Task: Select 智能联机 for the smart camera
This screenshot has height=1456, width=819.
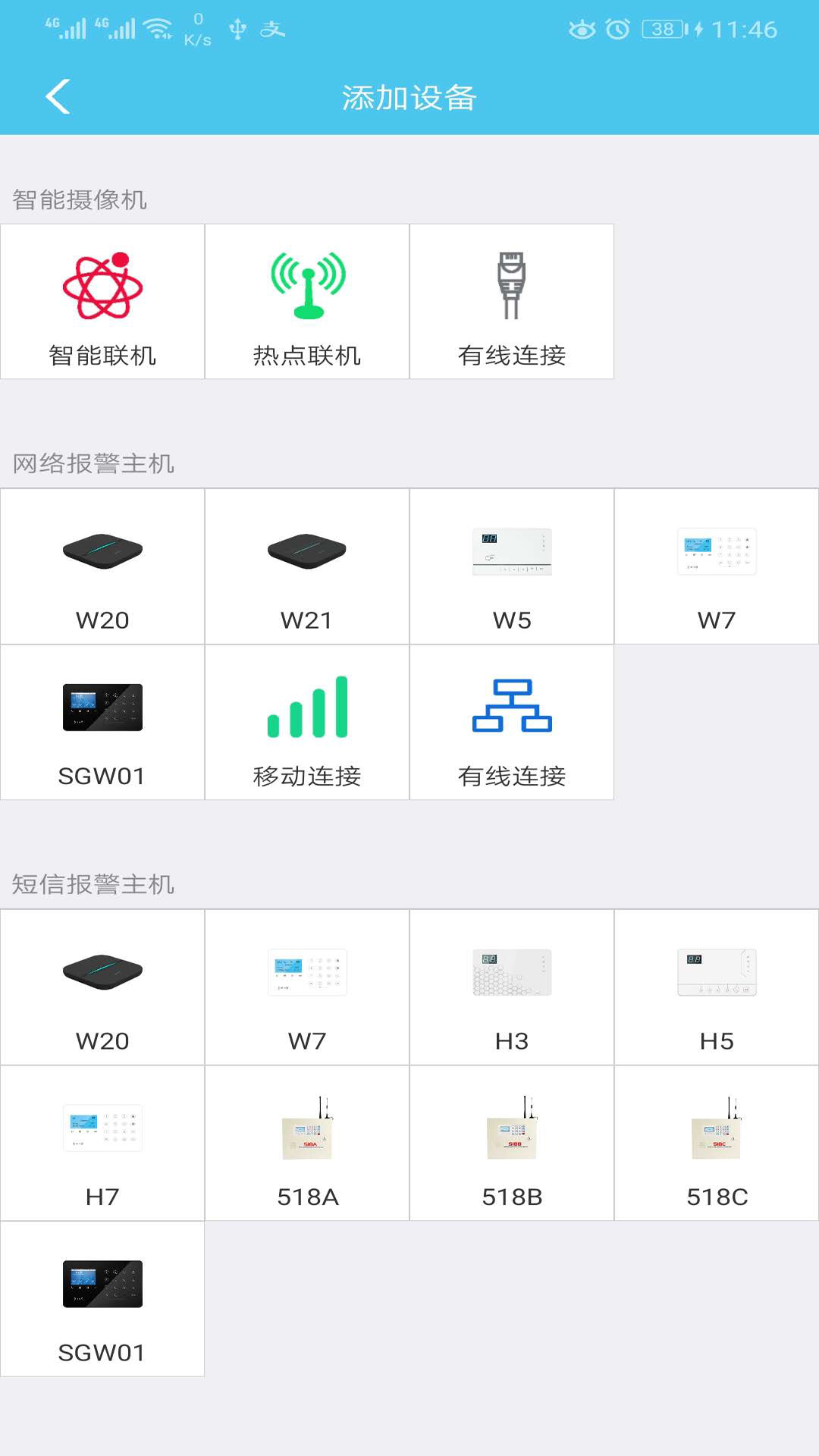Action: [x=102, y=302]
